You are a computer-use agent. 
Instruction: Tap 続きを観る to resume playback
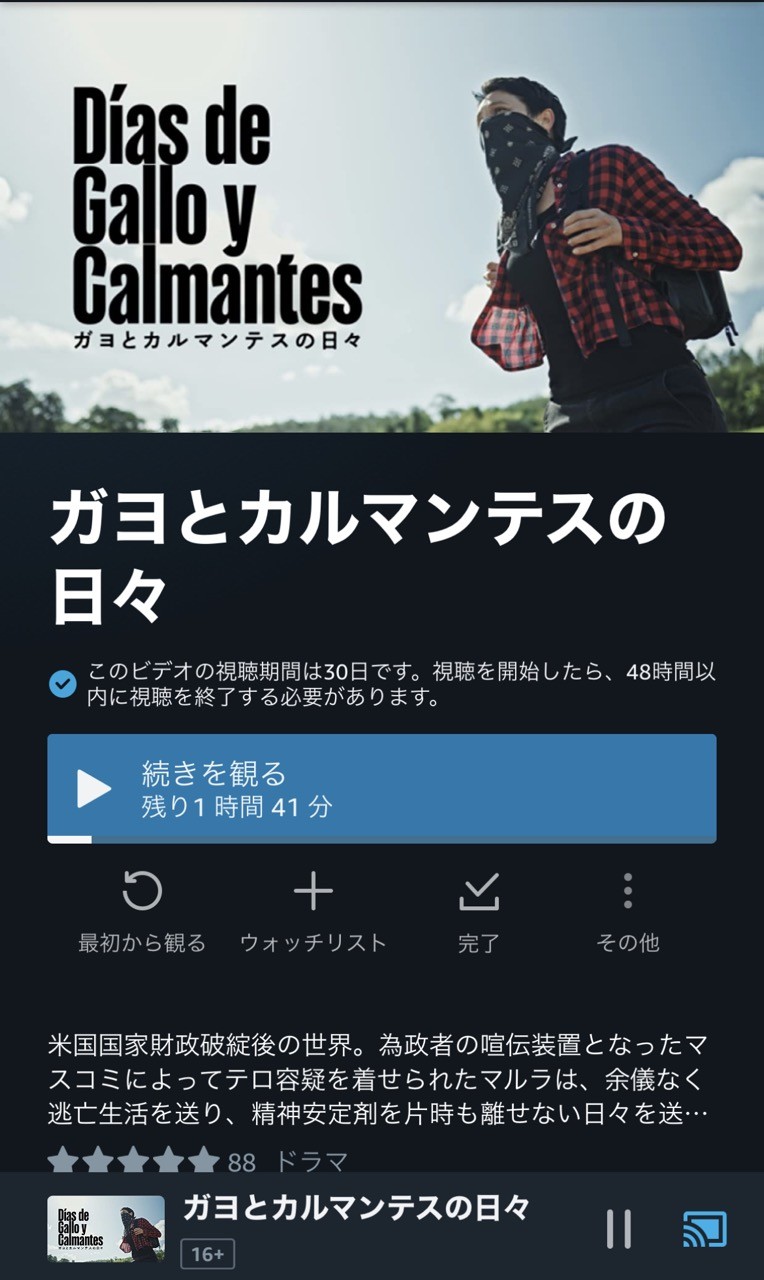[382, 788]
